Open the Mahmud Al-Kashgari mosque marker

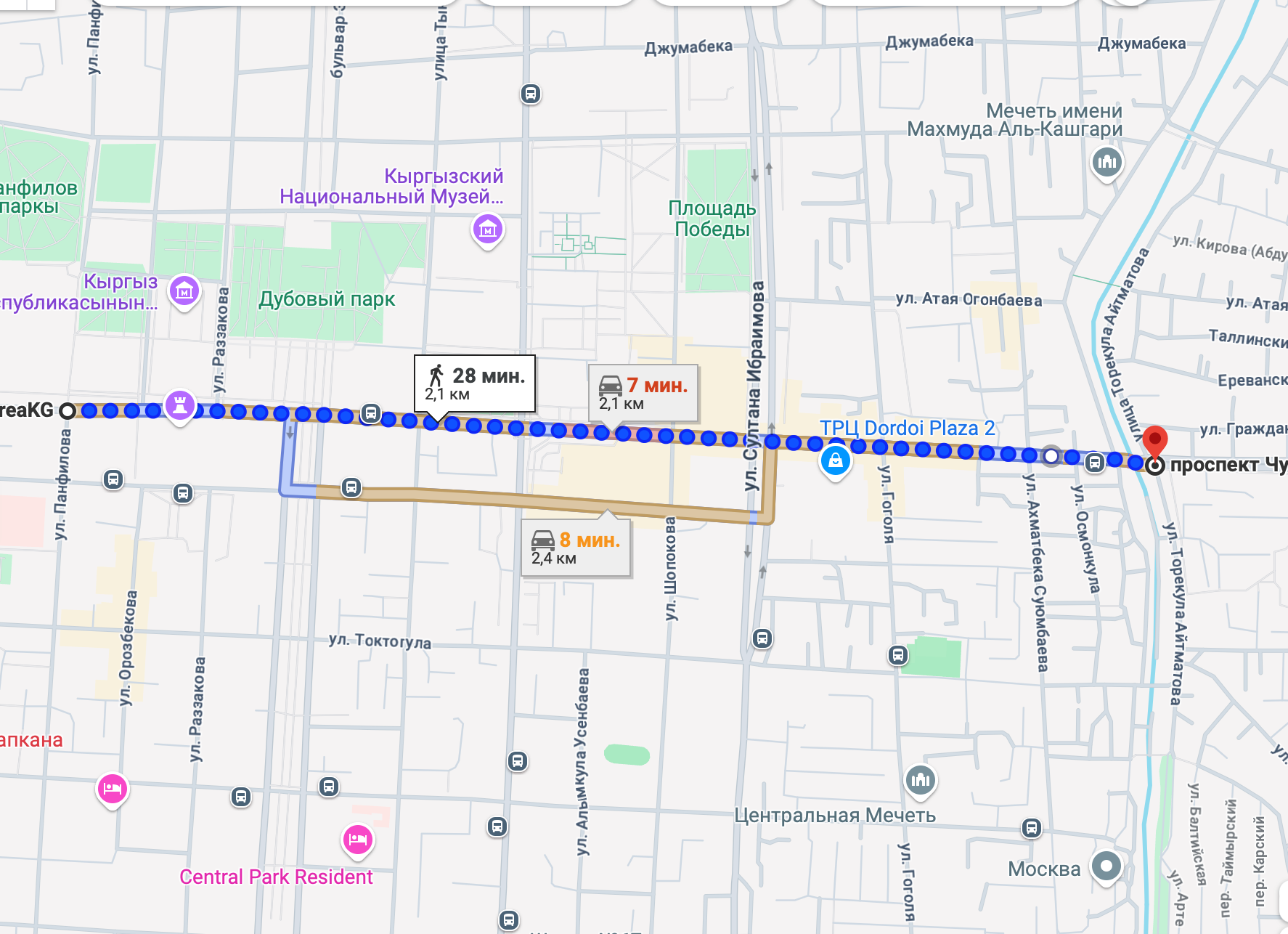[x=1107, y=162]
